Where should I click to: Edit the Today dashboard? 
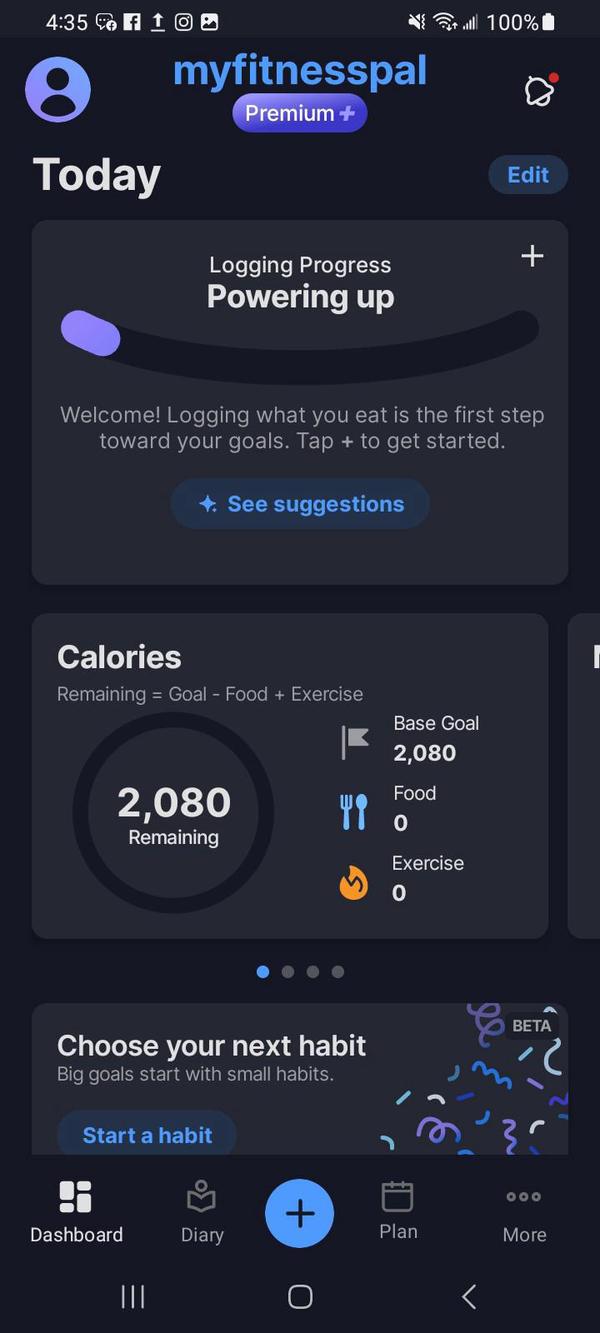tap(527, 175)
